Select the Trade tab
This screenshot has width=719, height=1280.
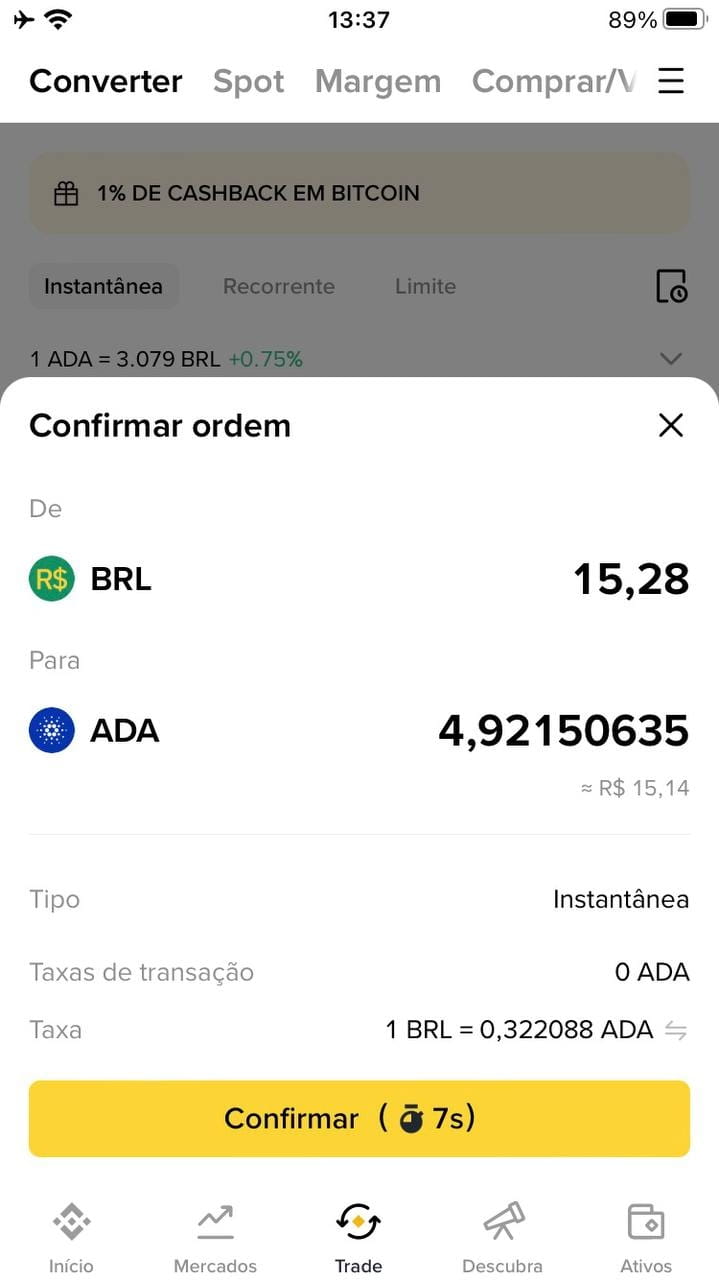359,1238
